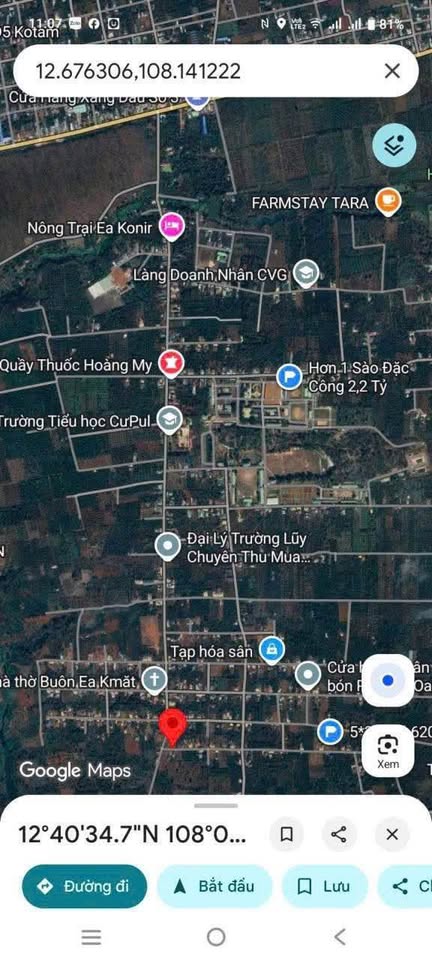Tap the Tạp hóa sân shop marker
Screen dimensions: 432x960
coord(271,650)
